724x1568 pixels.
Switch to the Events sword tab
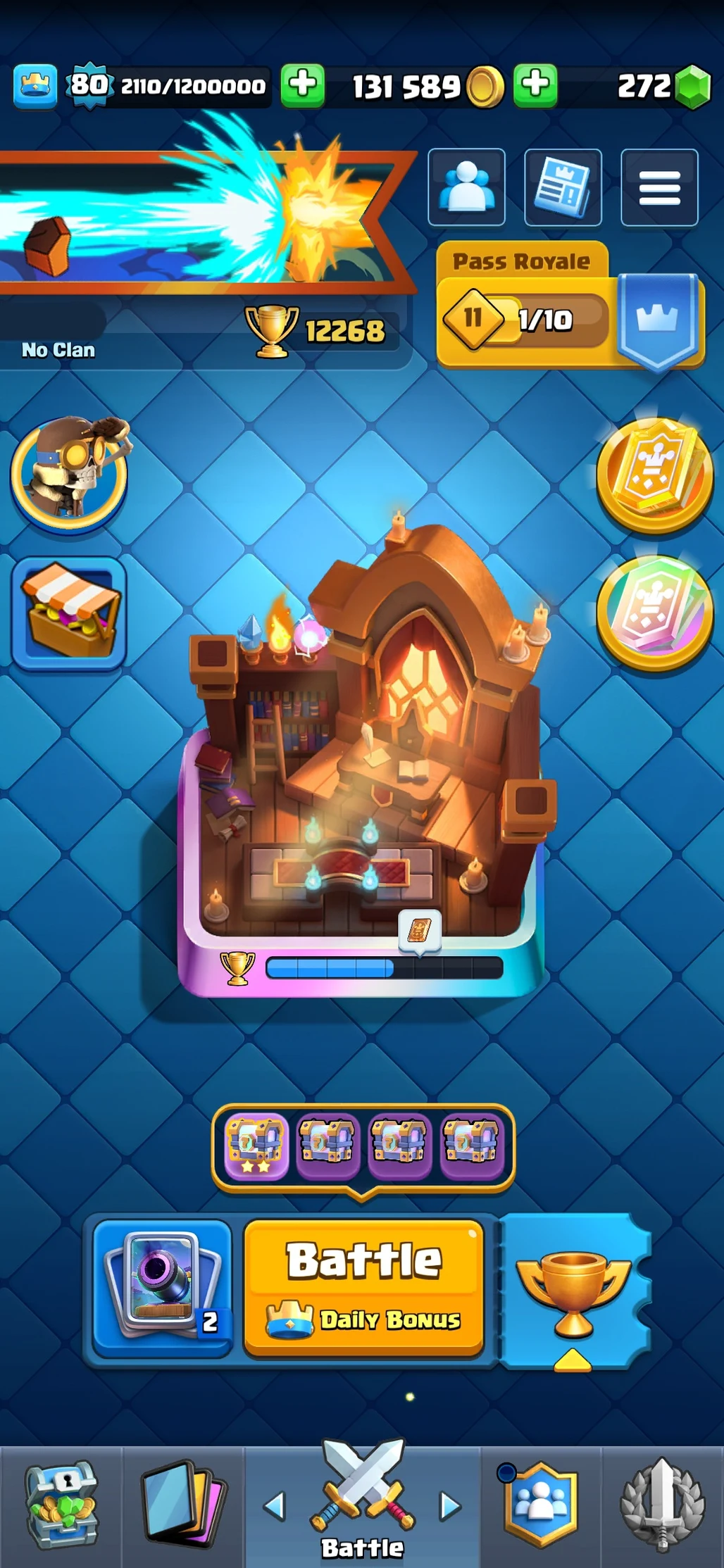662,1507
